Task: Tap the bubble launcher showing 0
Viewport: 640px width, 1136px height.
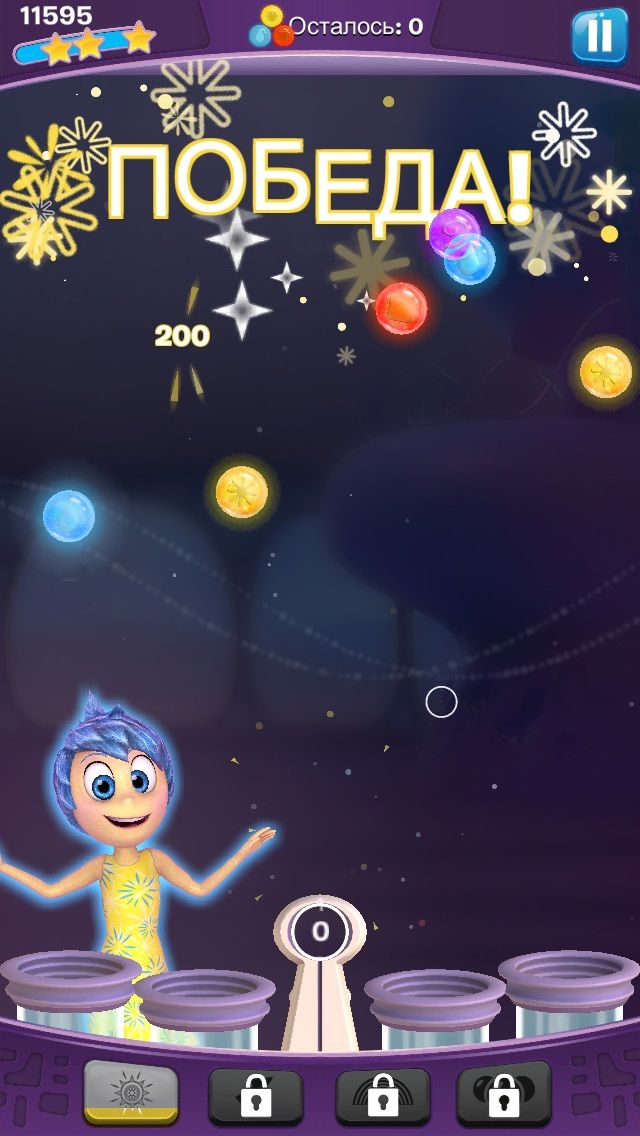Action: 320,930
